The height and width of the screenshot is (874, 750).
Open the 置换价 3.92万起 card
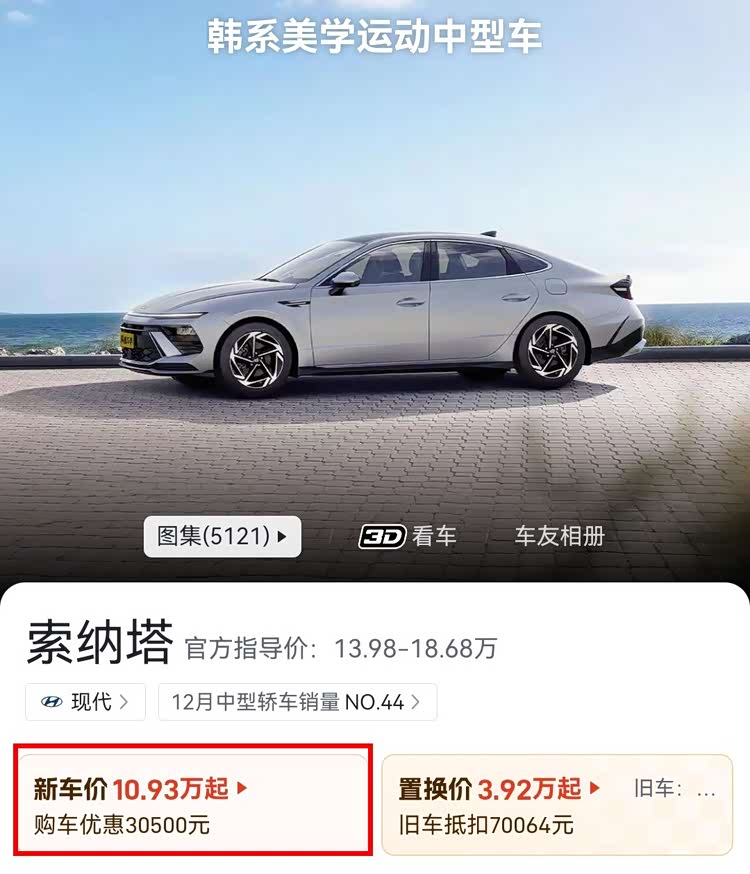[x=557, y=805]
